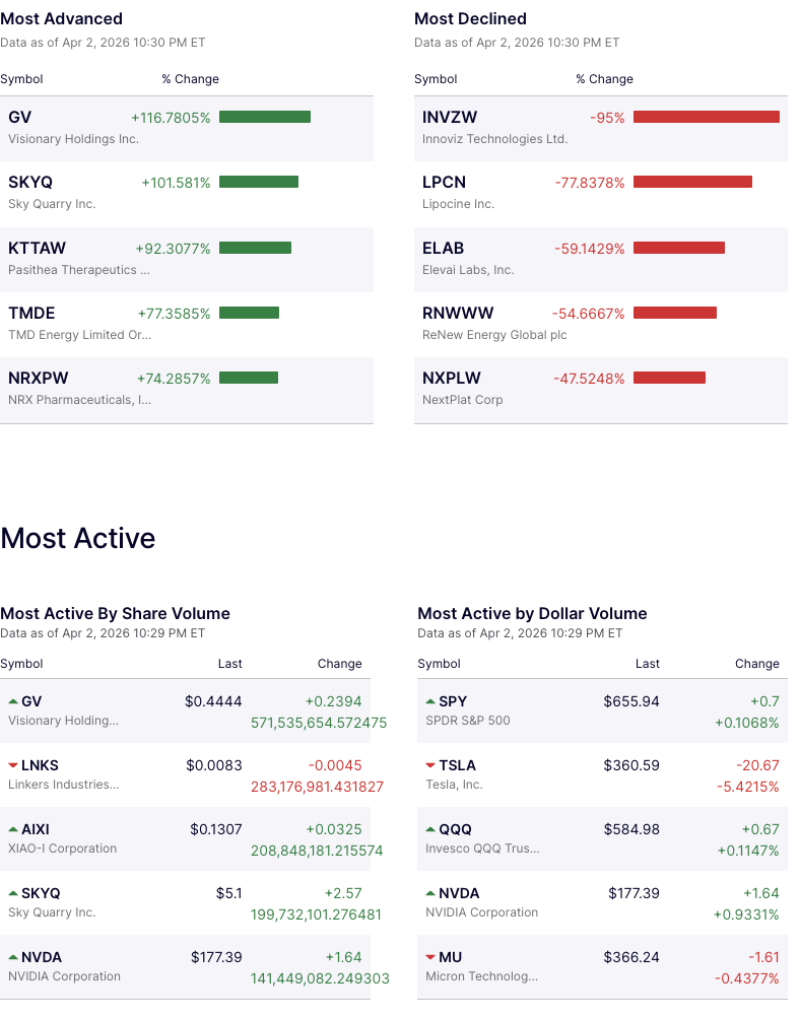View MU Micron Technology quote
Image resolution: width=800 pixels, height=1017 pixels.
coord(449,957)
